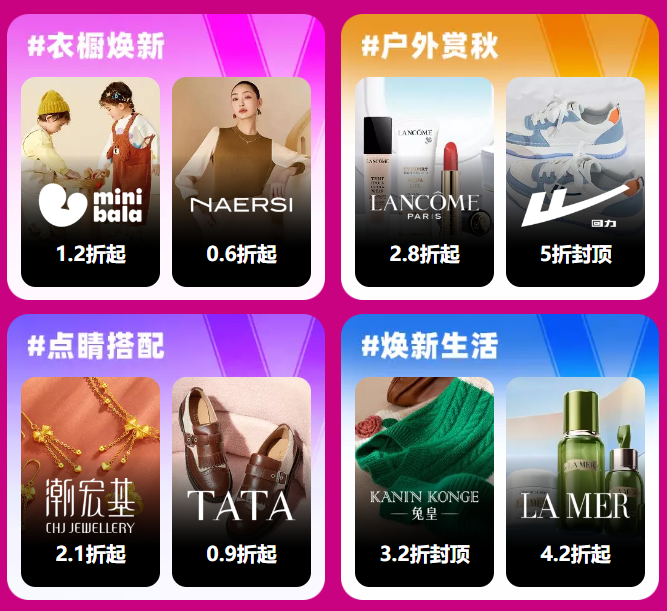Open the 潮宏基 CHJ Jewellery 2.1折起 card
The width and height of the screenshot is (667, 611).
tap(90, 482)
